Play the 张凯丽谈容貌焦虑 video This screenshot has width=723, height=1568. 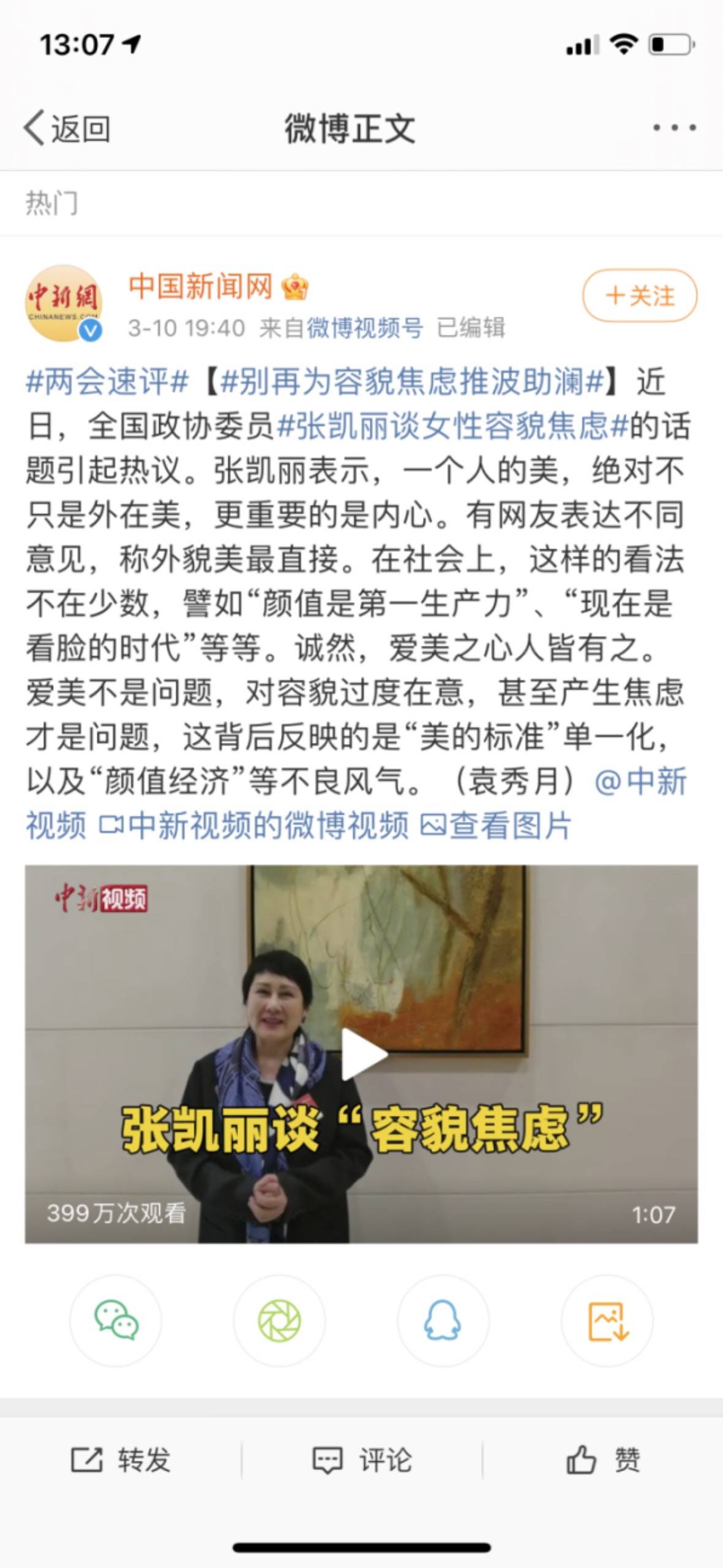[363, 1053]
